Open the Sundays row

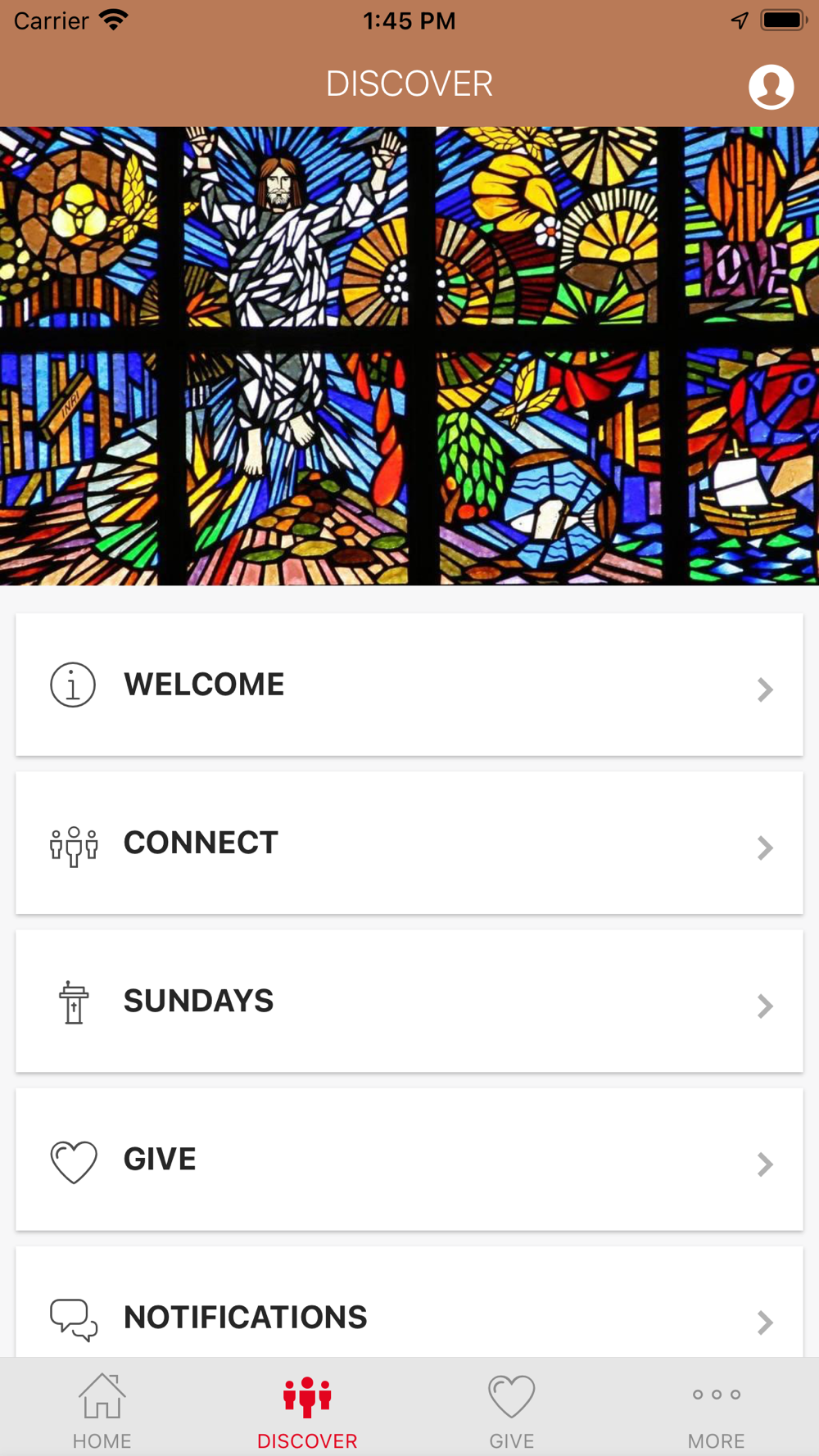[409, 1001]
